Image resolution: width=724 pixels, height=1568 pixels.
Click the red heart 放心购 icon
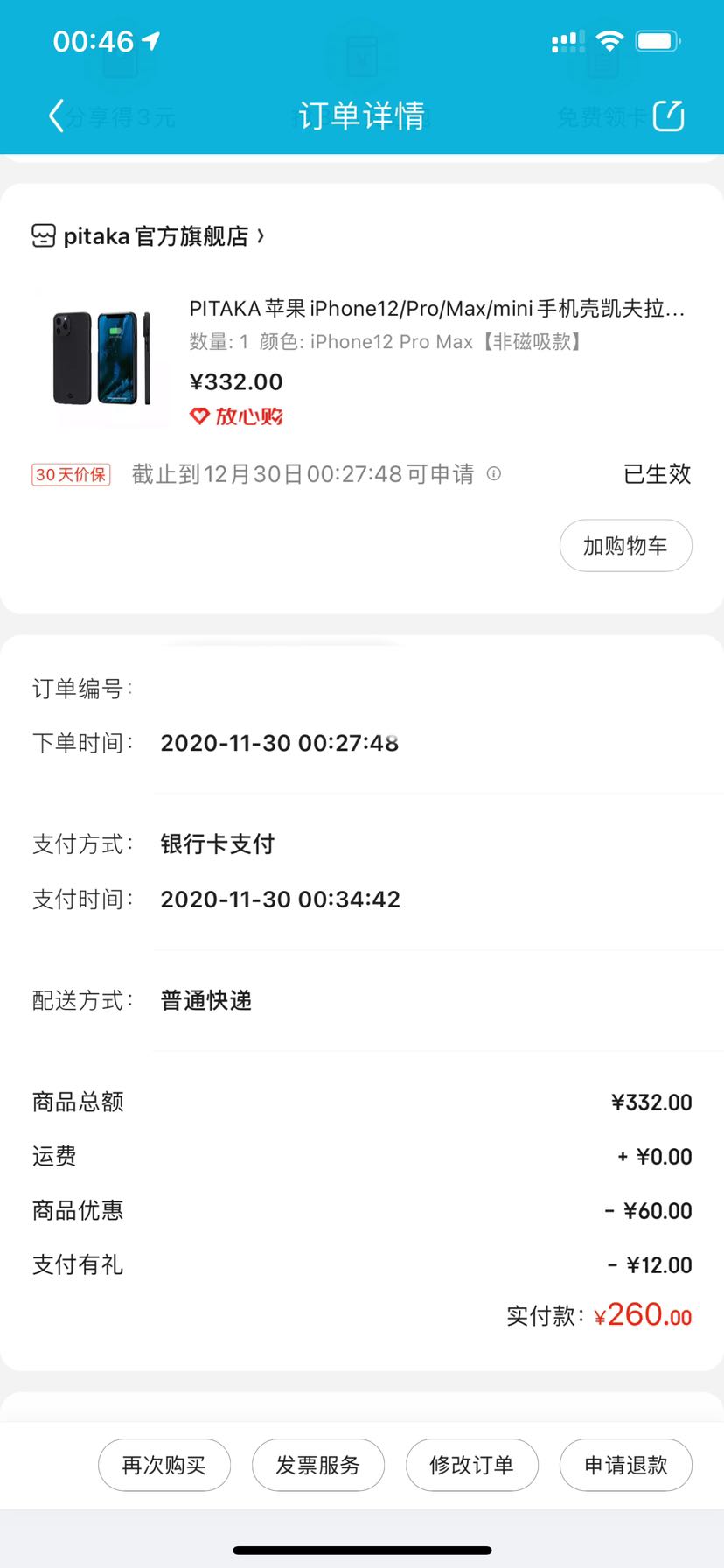198,416
